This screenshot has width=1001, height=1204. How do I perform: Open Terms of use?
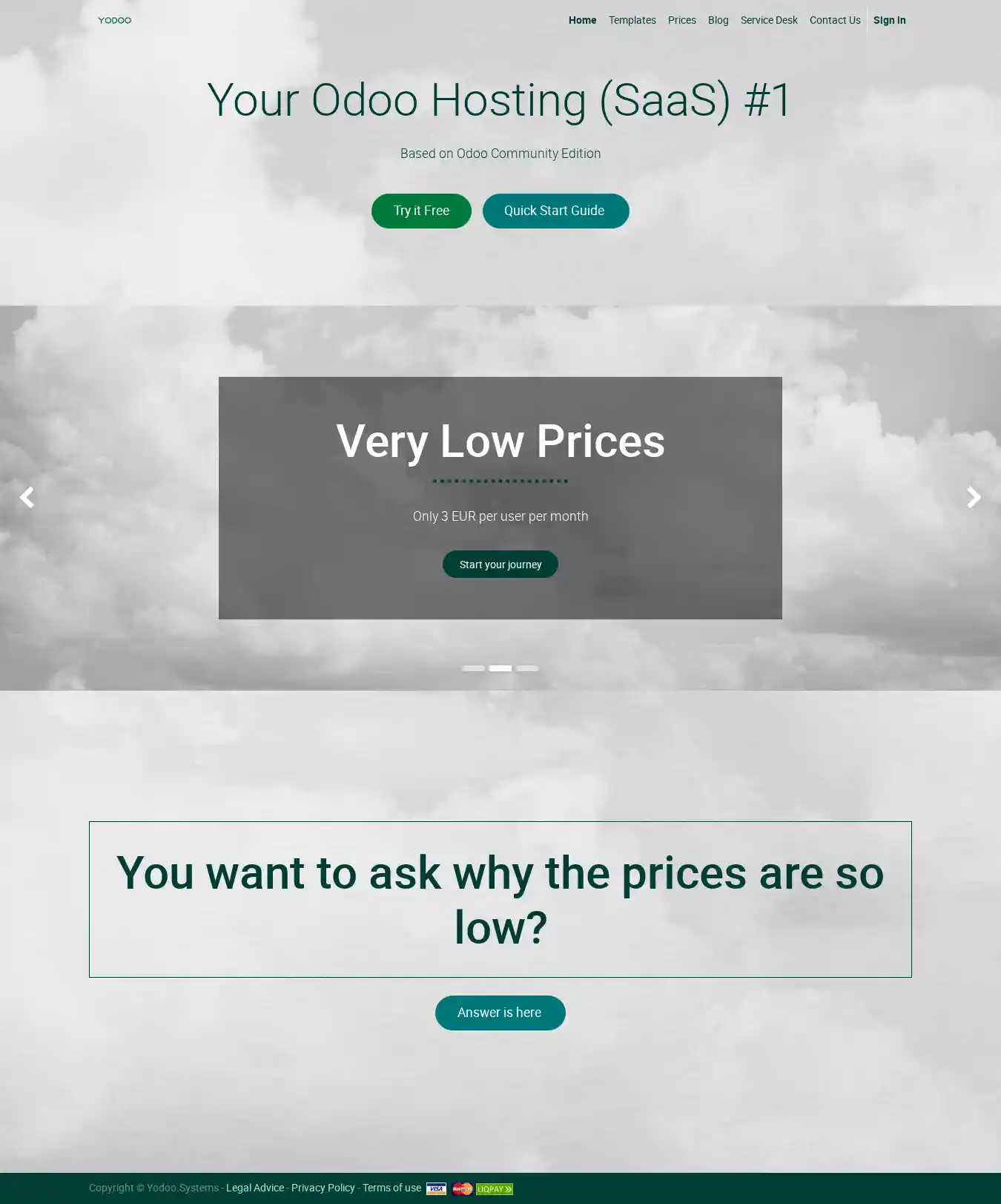(392, 1188)
